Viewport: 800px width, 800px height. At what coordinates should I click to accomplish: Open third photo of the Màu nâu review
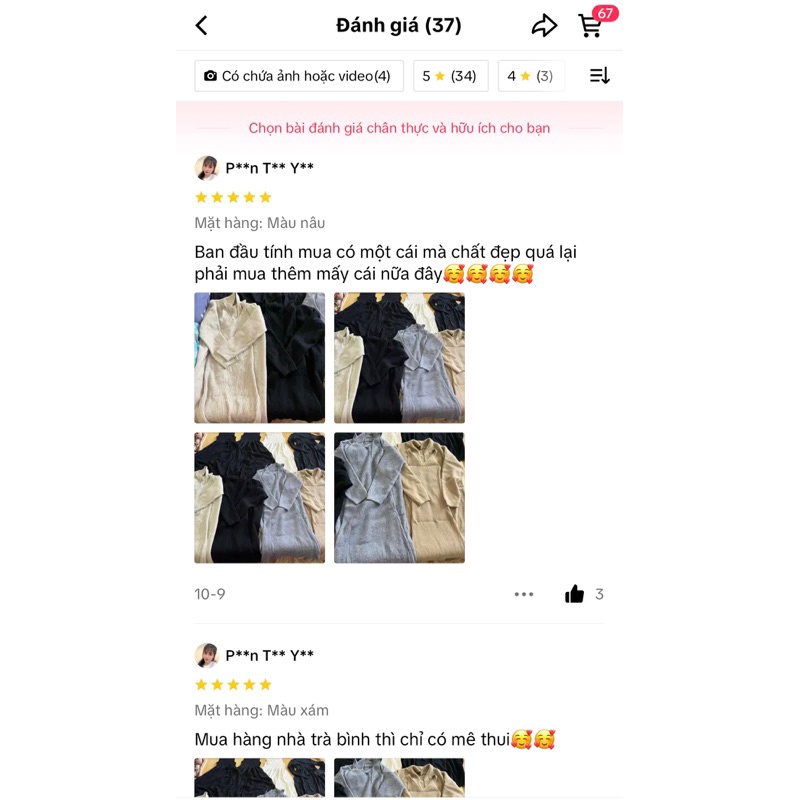point(260,498)
